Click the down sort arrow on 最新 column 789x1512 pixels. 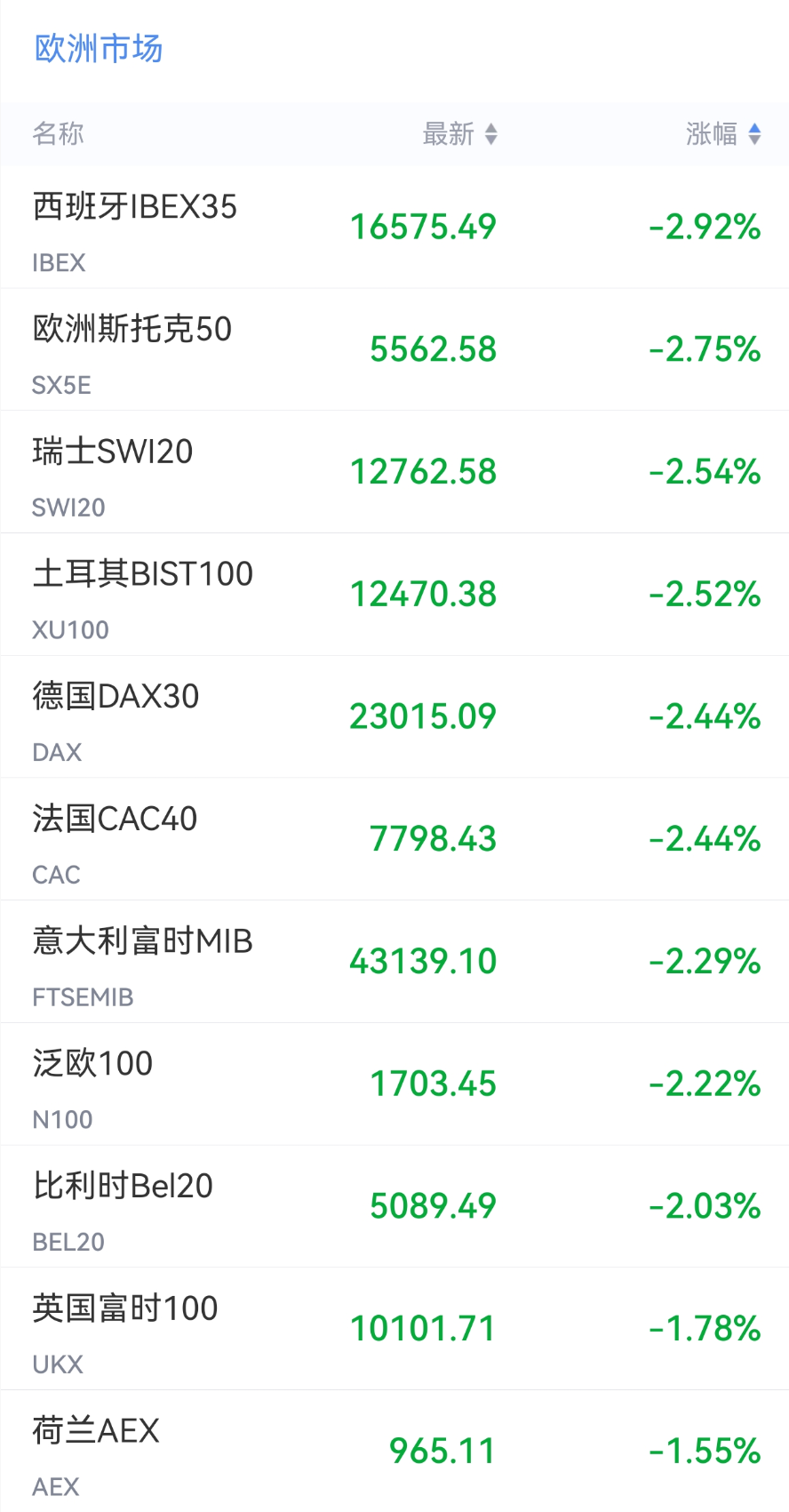[491, 140]
